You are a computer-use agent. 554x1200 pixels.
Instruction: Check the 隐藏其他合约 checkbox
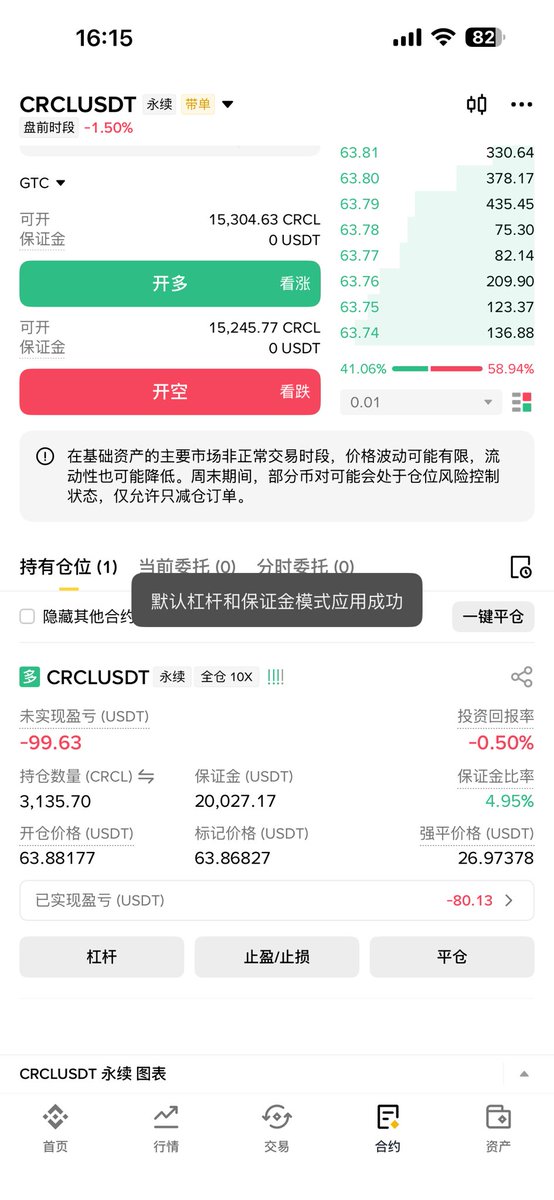tap(28, 617)
